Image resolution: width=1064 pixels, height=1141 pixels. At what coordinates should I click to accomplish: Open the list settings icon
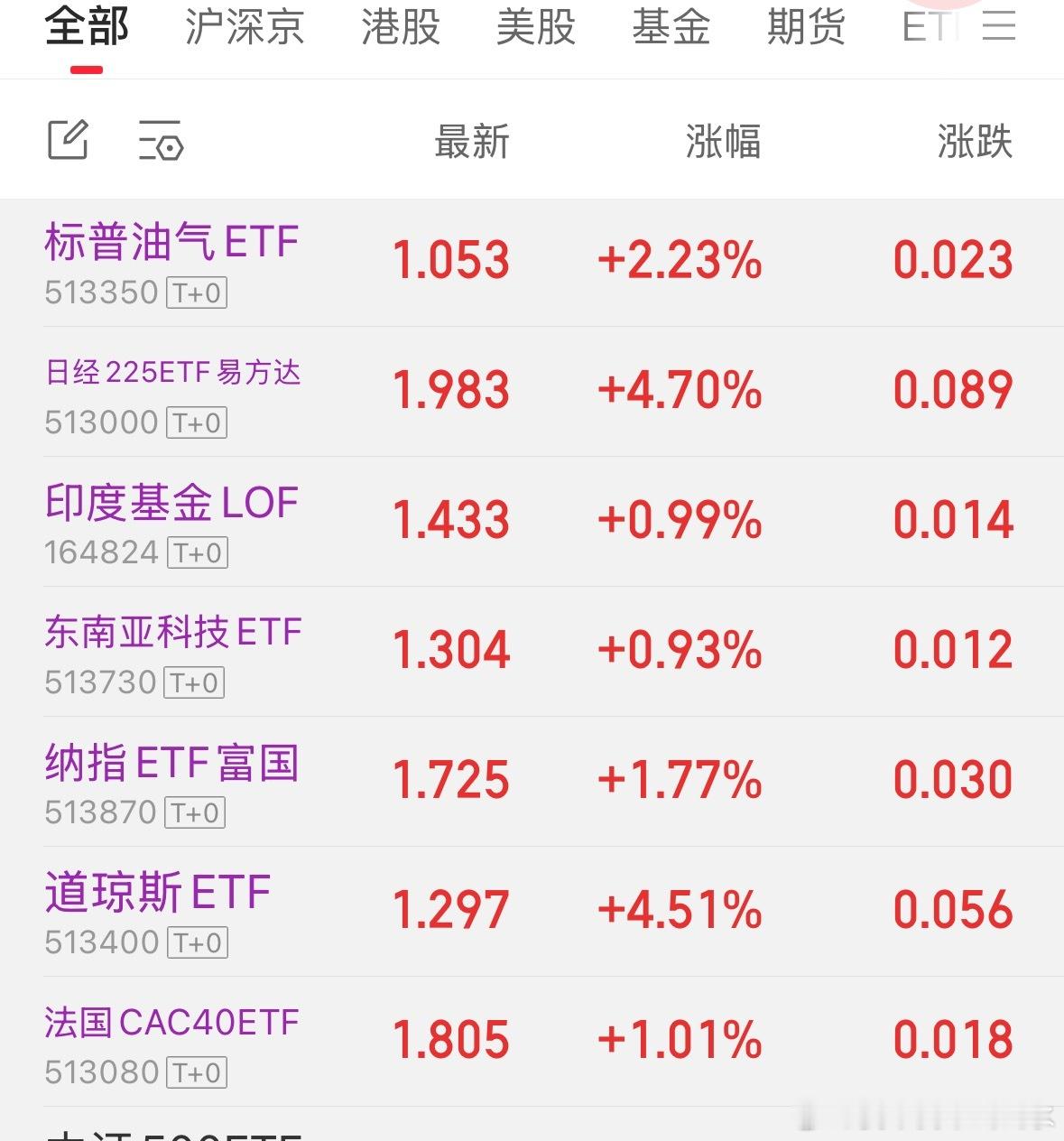(x=161, y=141)
